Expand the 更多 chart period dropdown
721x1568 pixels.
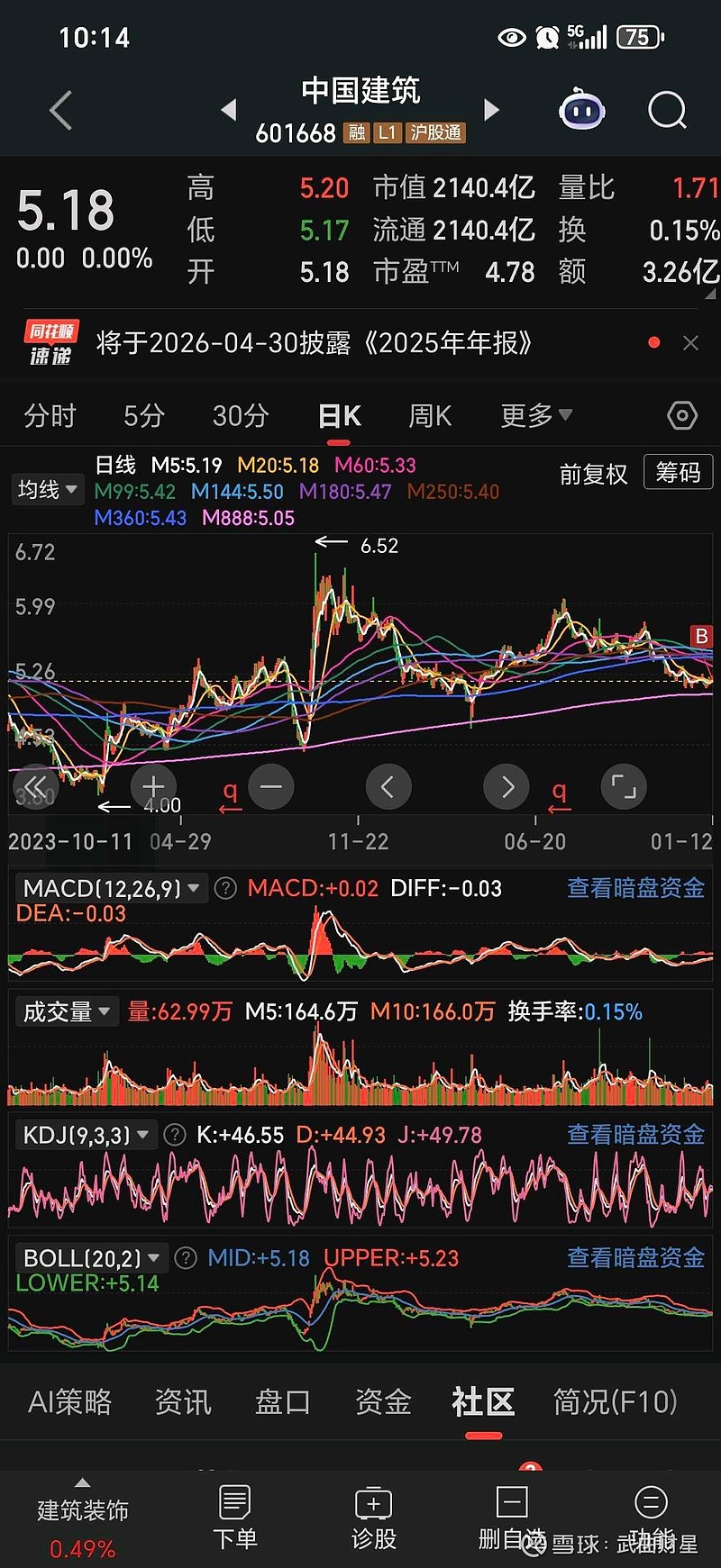[536, 415]
